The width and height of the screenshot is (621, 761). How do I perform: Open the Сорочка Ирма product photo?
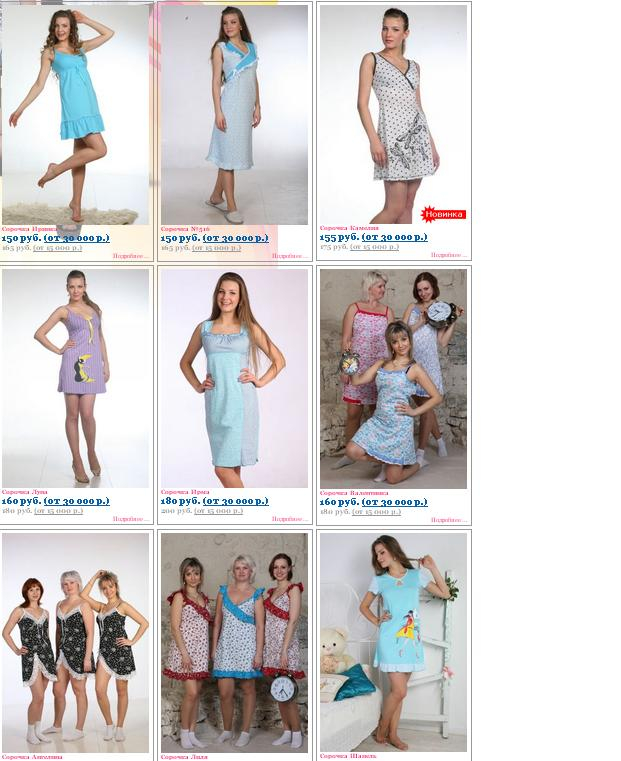(234, 377)
